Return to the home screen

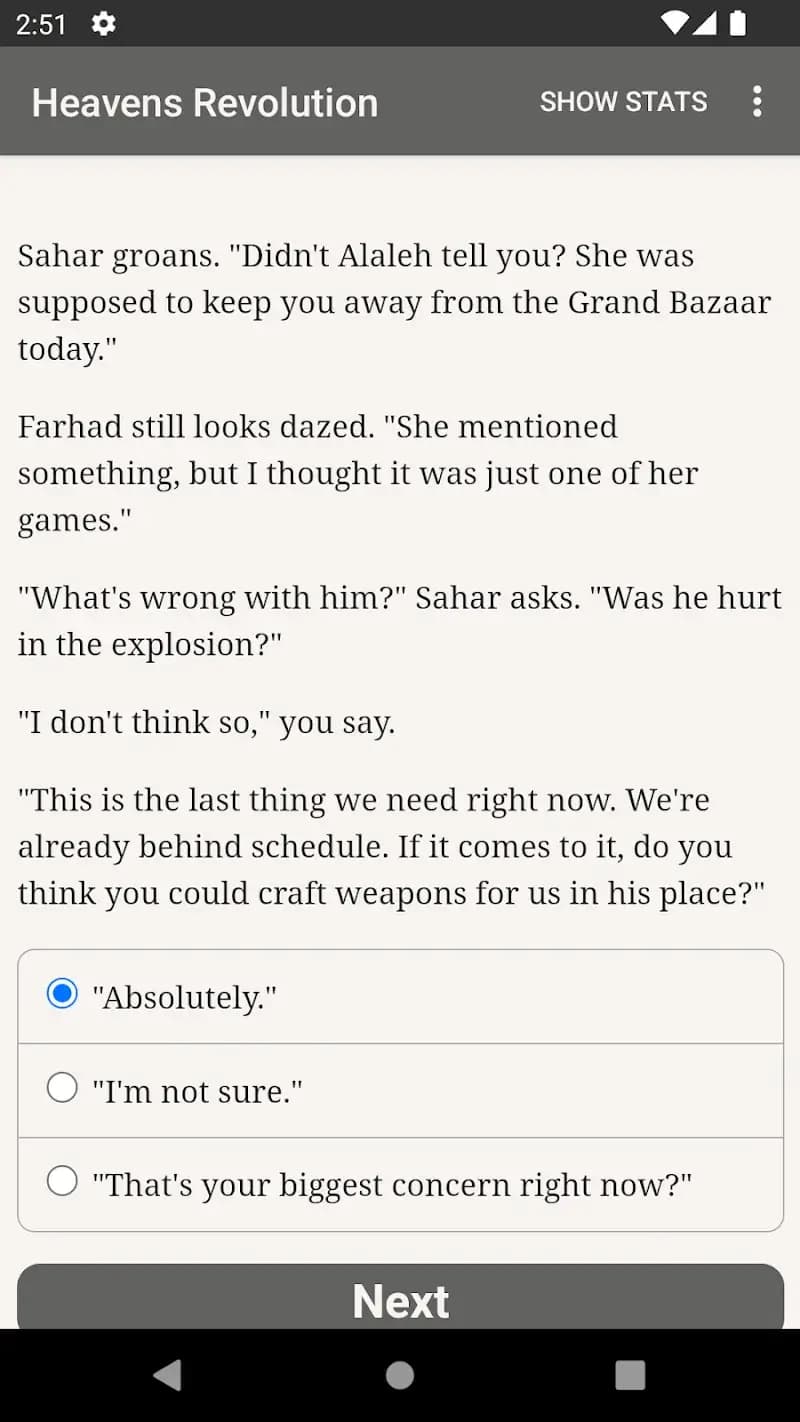click(400, 1375)
